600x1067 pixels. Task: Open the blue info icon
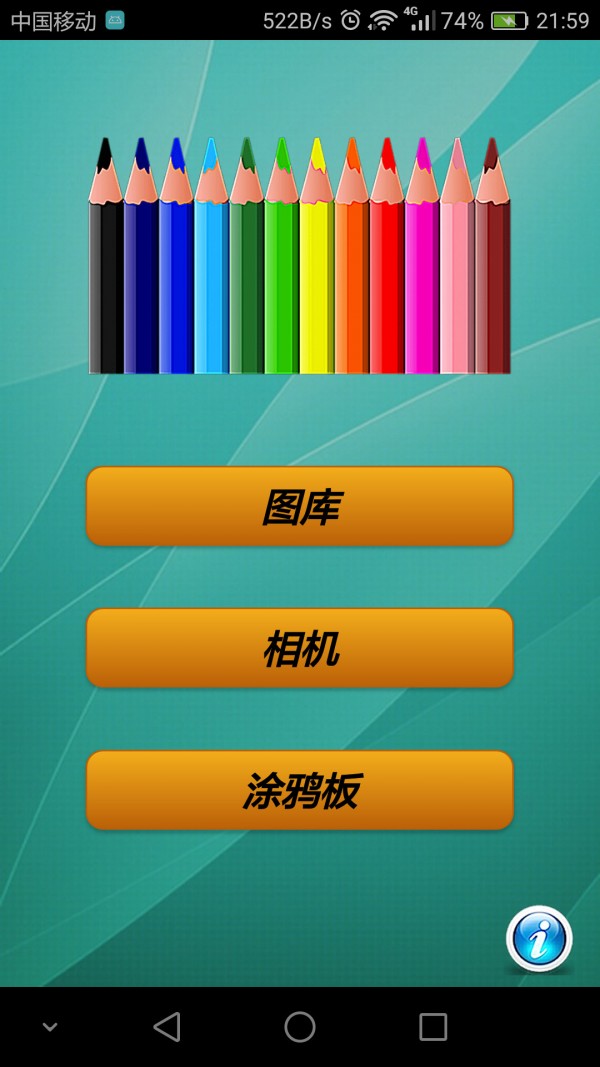click(539, 939)
